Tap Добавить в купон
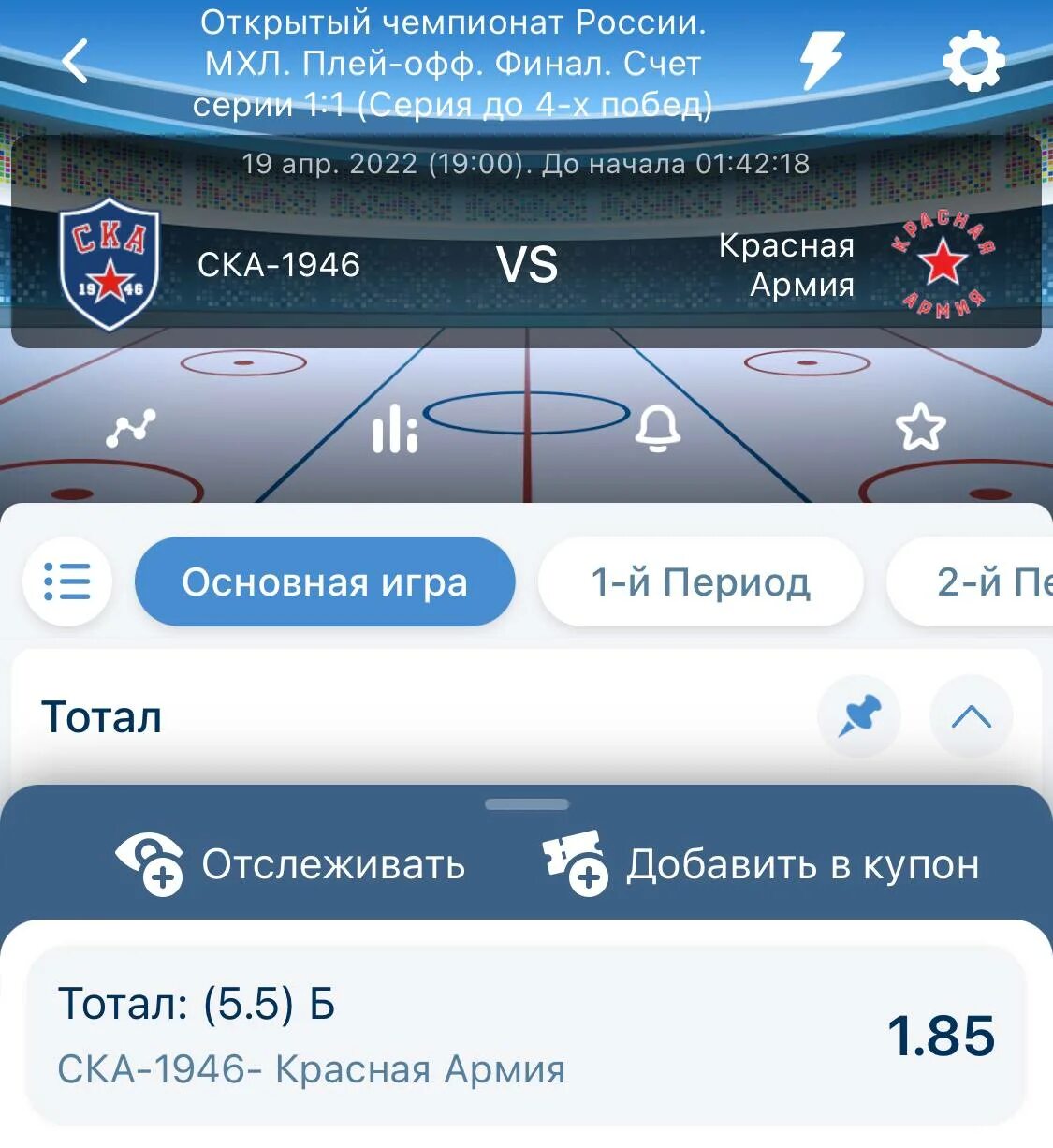This screenshot has width=1053, height=1148. tap(760, 863)
